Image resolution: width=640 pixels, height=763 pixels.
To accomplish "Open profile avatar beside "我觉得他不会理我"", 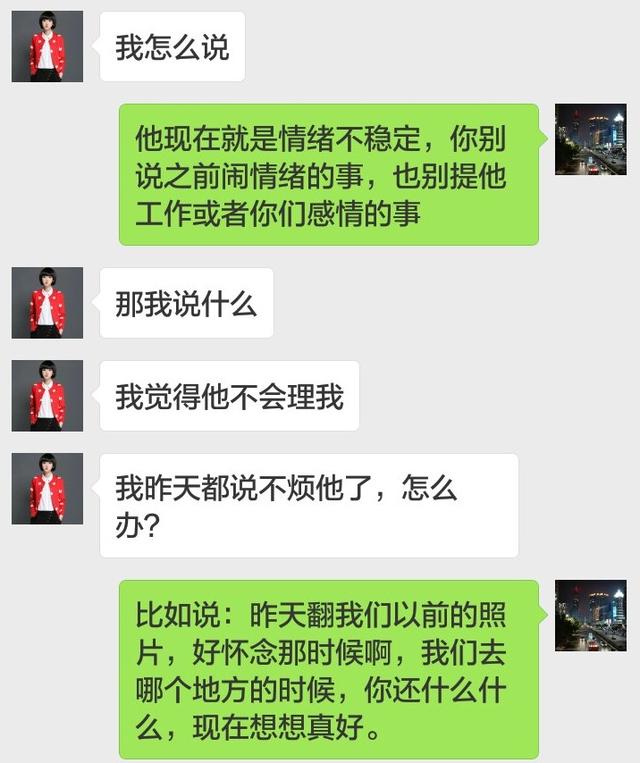I will pos(47,395).
